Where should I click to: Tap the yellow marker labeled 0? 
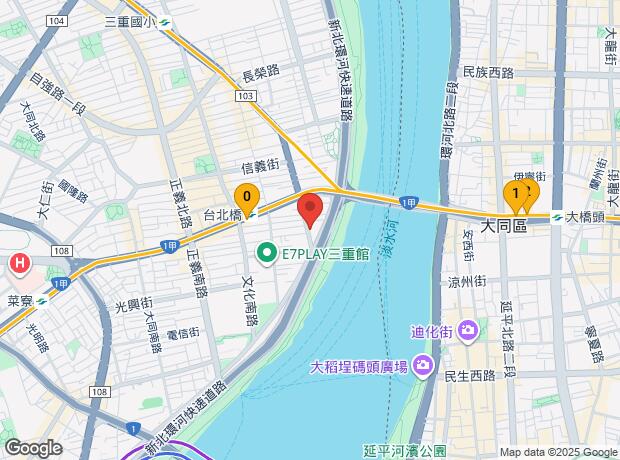(x=247, y=198)
